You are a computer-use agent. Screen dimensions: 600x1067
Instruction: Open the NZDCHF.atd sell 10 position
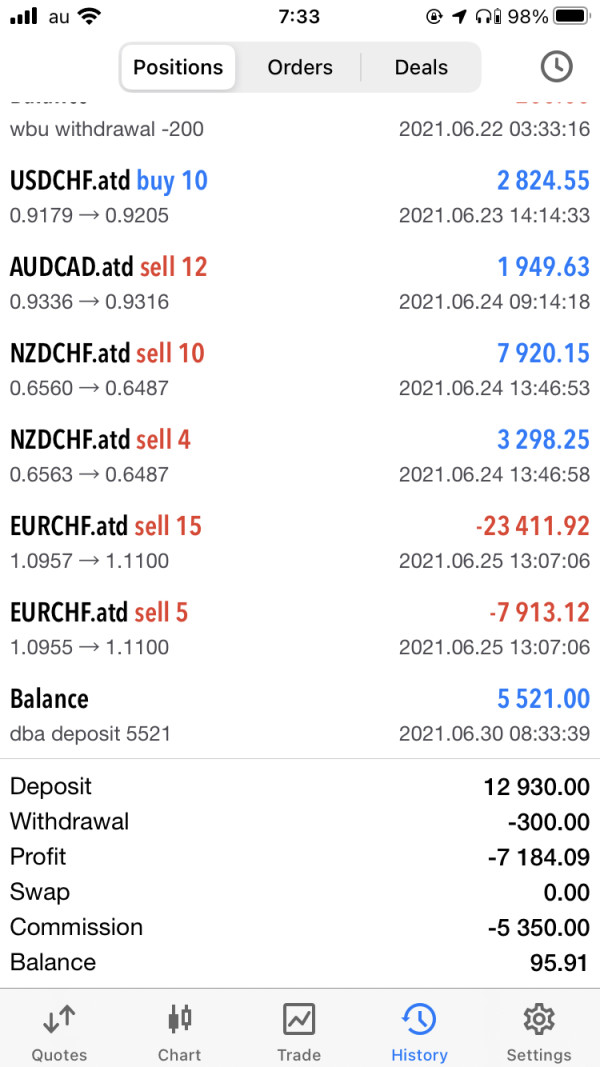(300, 369)
